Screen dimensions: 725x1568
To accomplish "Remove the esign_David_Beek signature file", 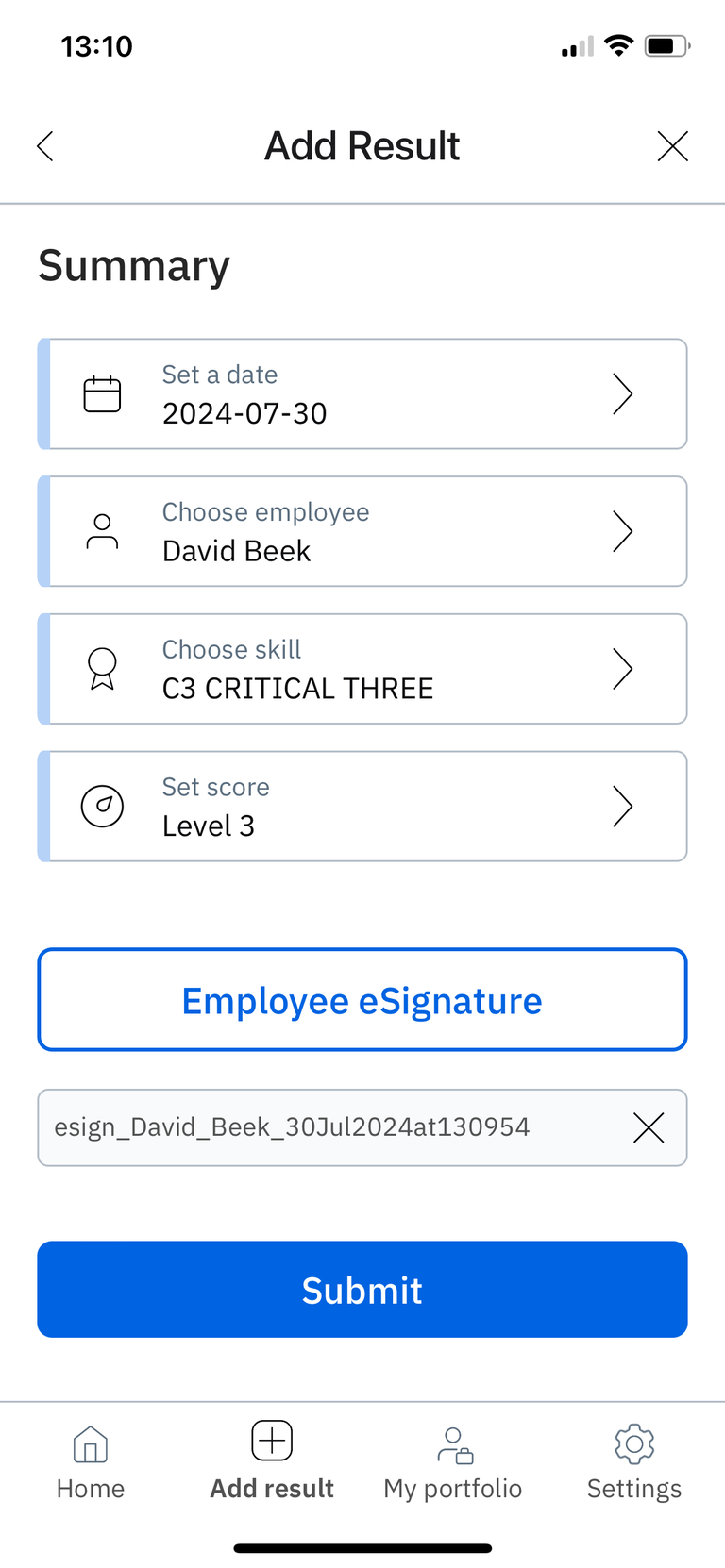I will tap(649, 1127).
